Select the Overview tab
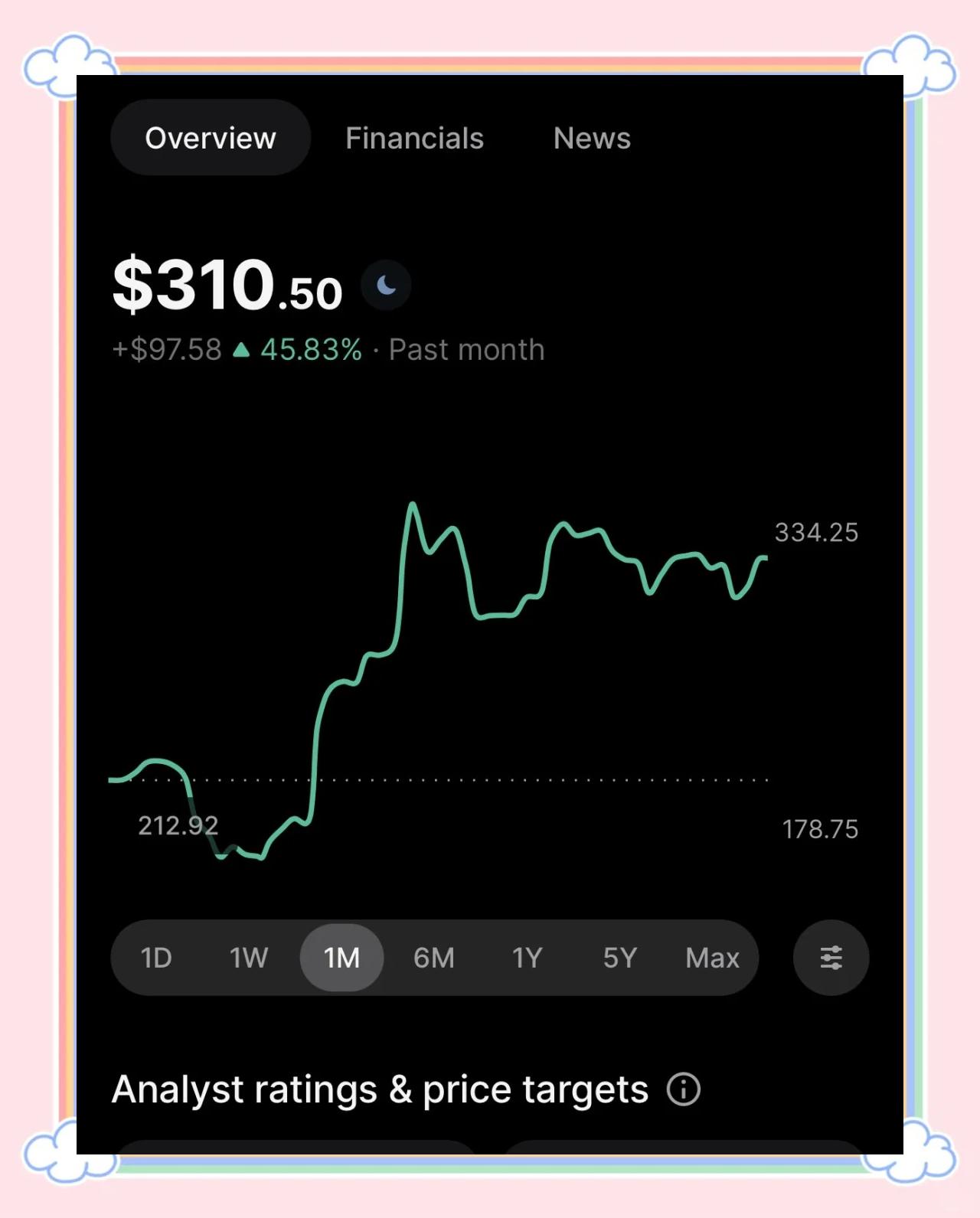The height and width of the screenshot is (1218, 980). click(x=211, y=138)
